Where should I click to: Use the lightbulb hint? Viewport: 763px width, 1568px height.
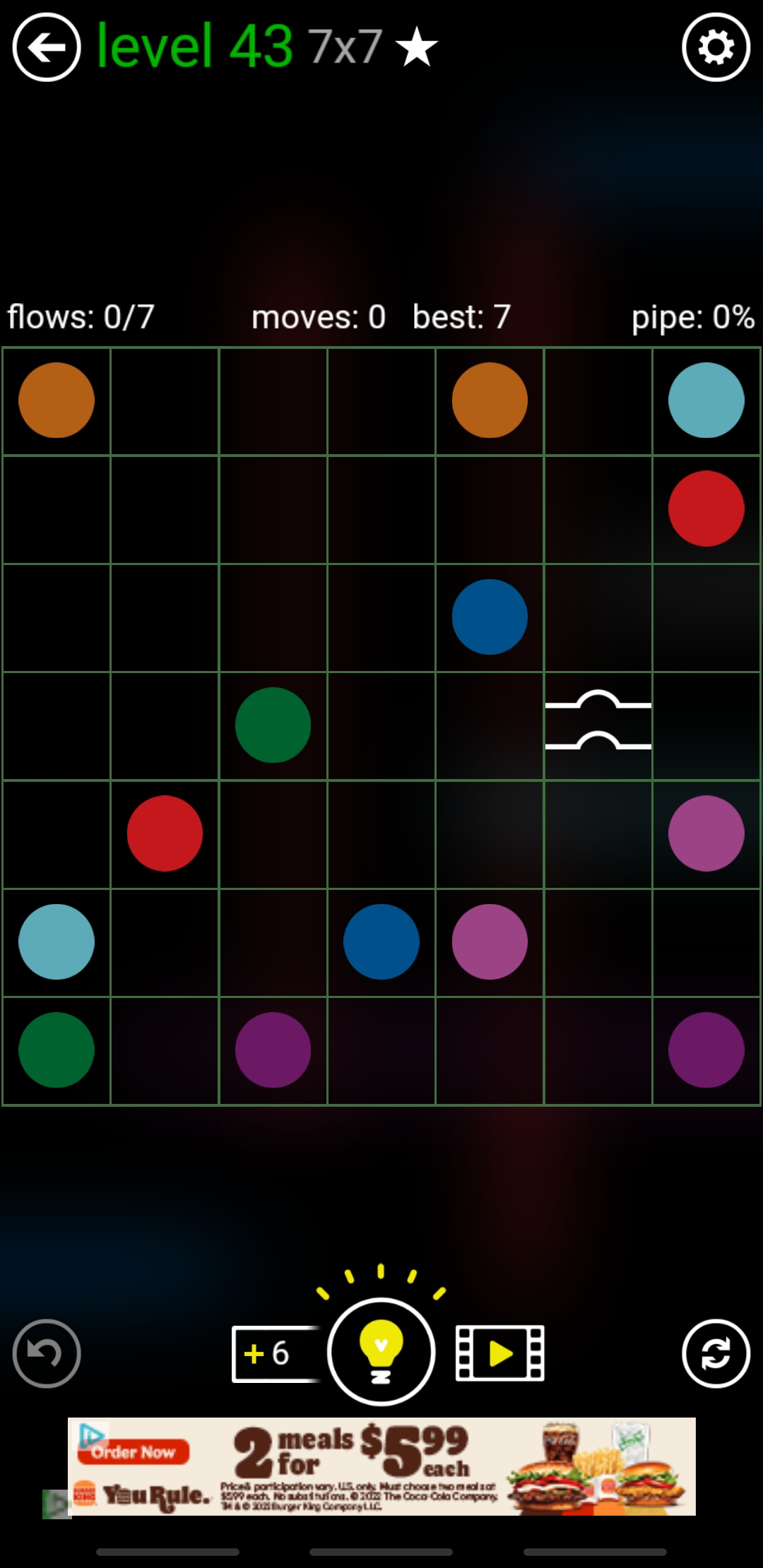[381, 1351]
